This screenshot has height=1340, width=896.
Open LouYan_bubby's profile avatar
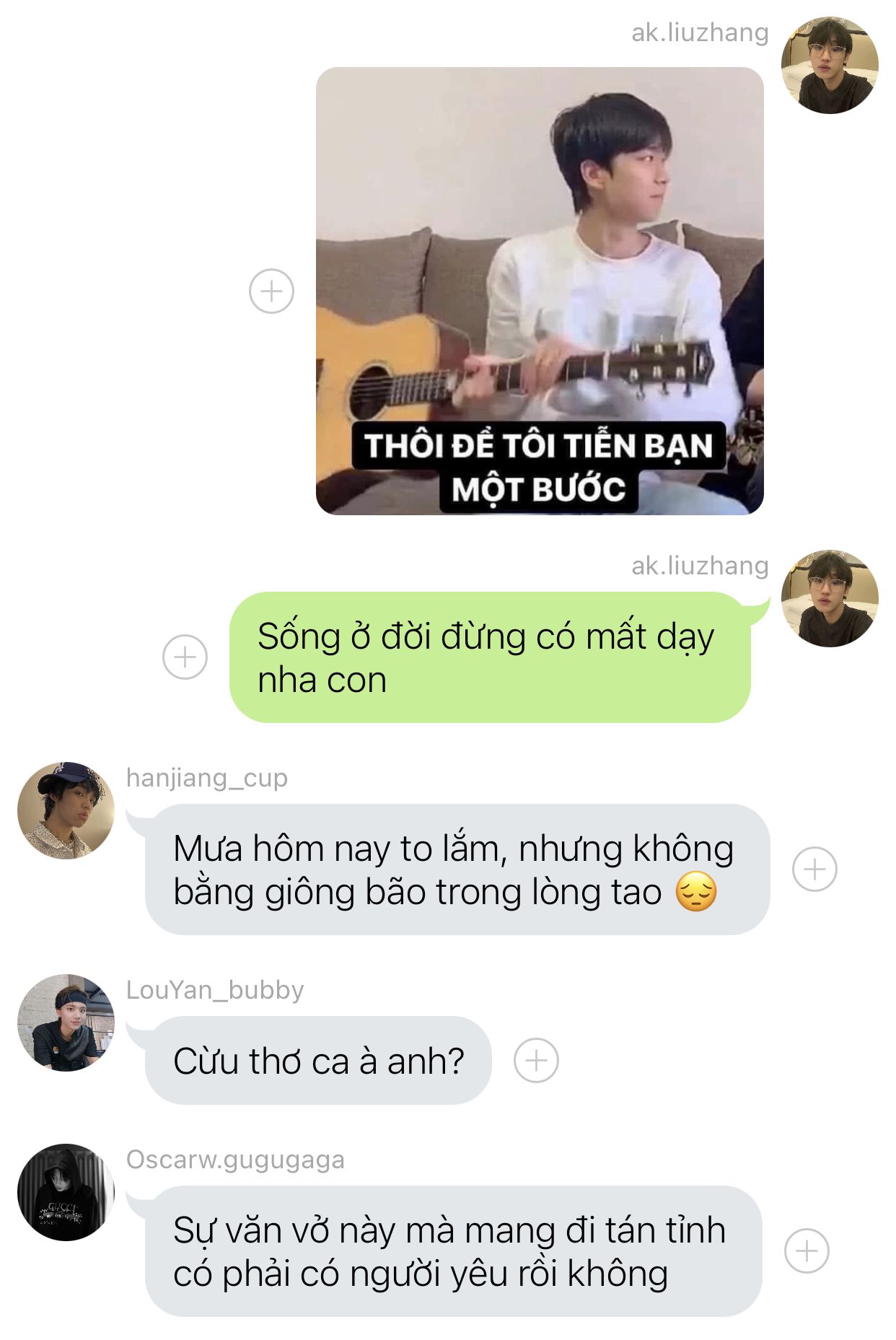66,1022
